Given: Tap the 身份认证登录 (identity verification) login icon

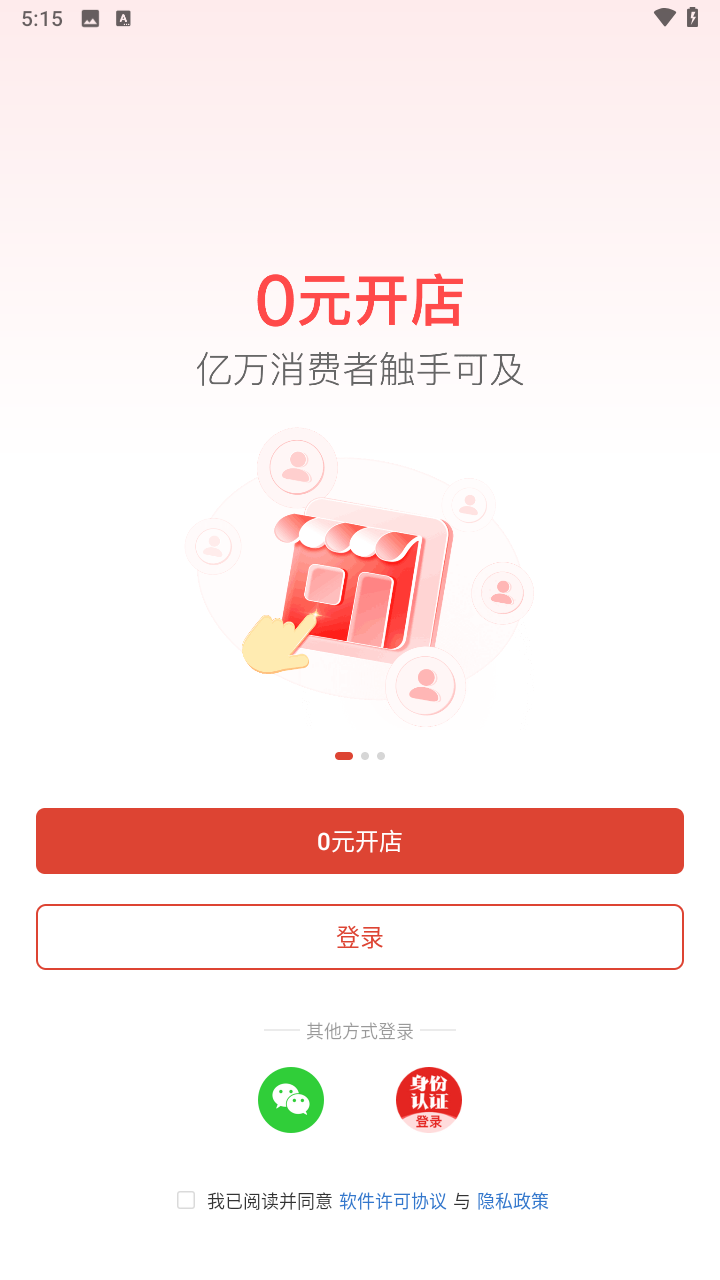Looking at the screenshot, I should [428, 1099].
